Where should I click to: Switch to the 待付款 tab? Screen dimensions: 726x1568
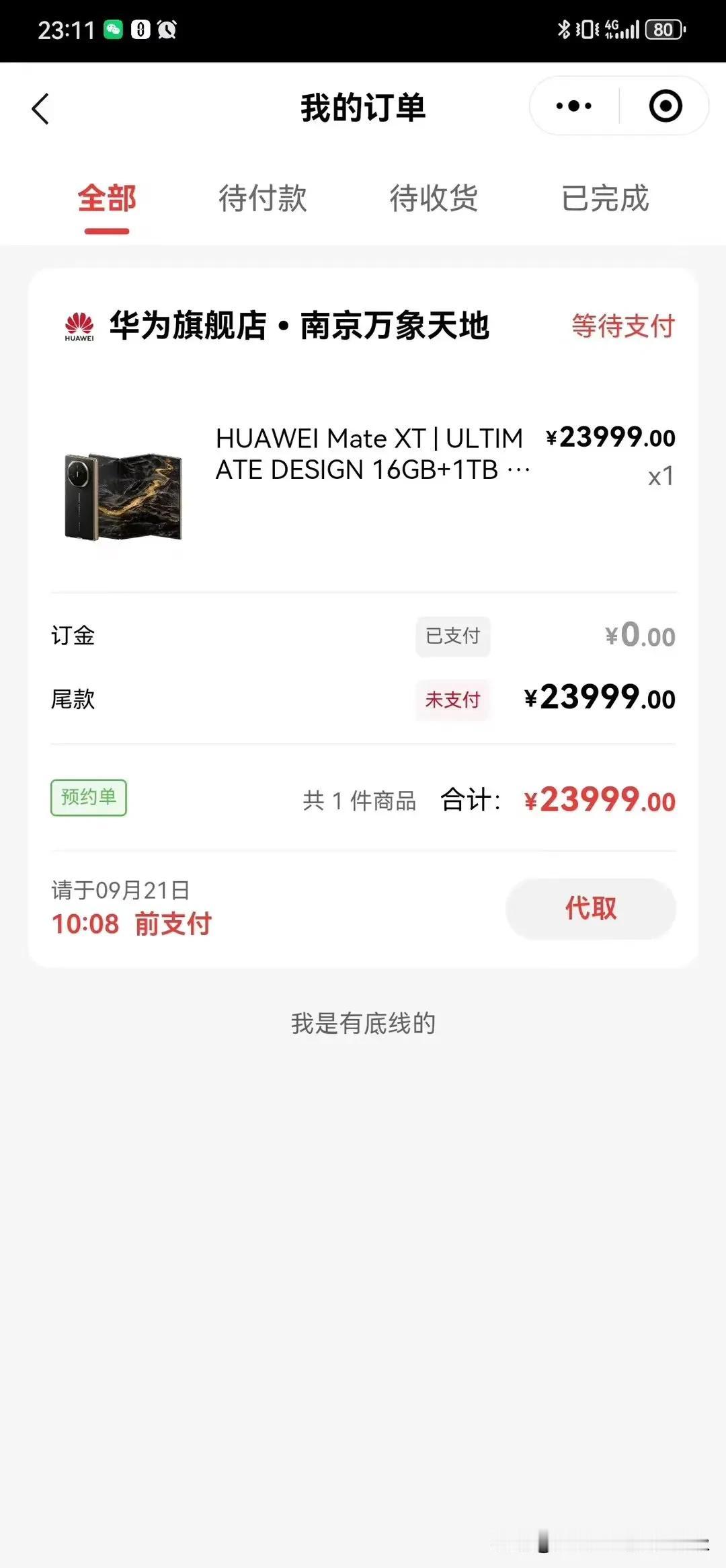click(262, 199)
